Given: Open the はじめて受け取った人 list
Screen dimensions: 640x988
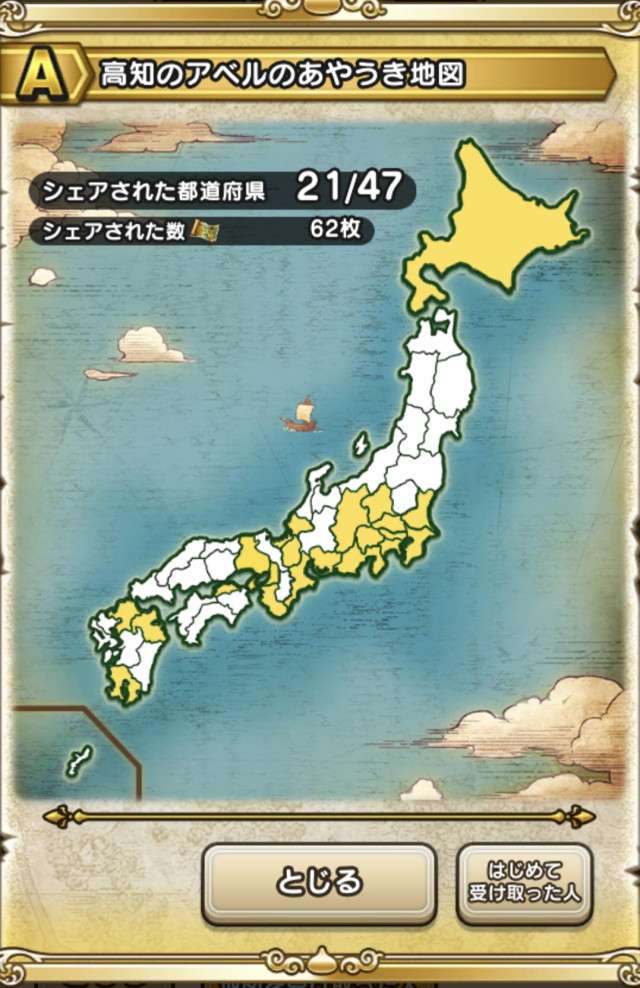Looking at the screenshot, I should 523,883.
